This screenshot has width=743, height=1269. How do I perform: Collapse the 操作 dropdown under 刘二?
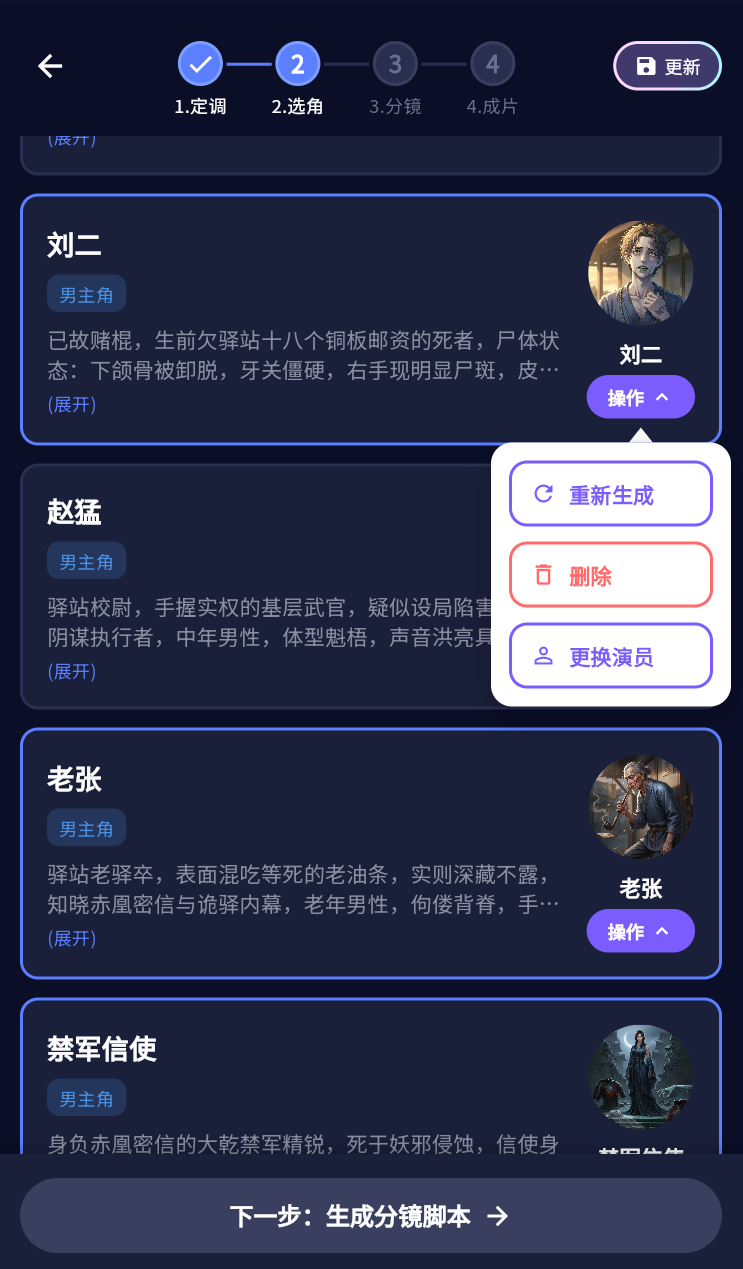[x=640, y=397]
